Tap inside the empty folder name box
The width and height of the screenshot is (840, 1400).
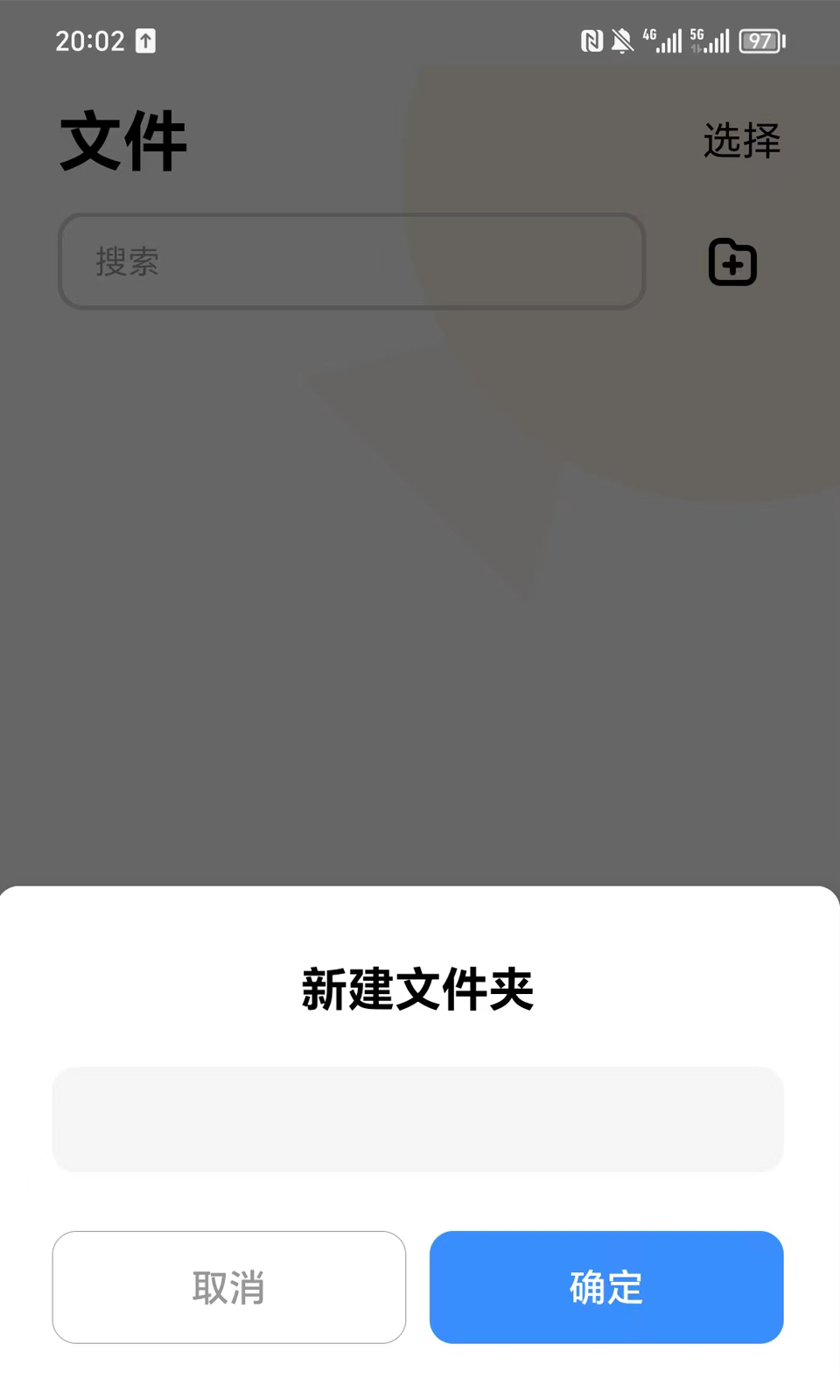417,1119
